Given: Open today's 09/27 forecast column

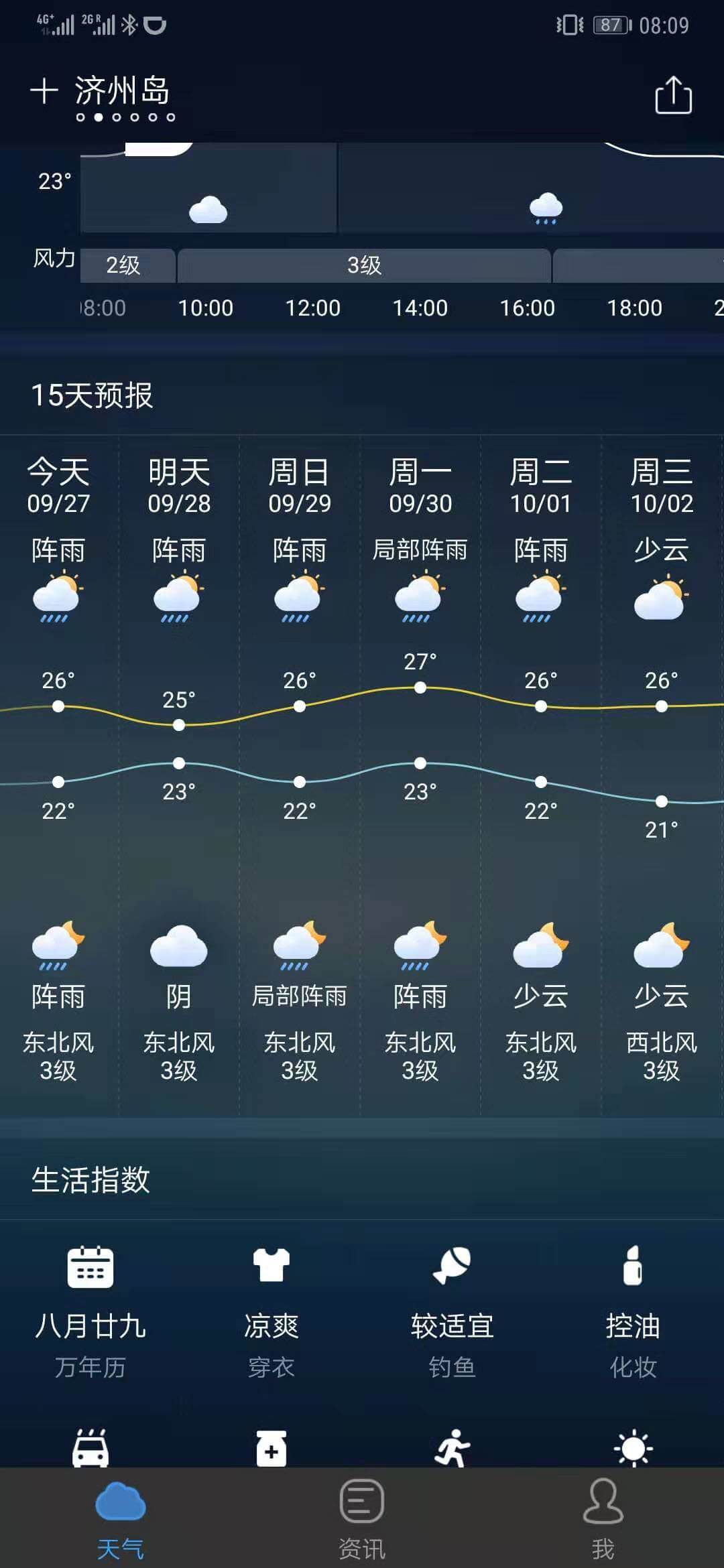Looking at the screenshot, I should 59,775.
